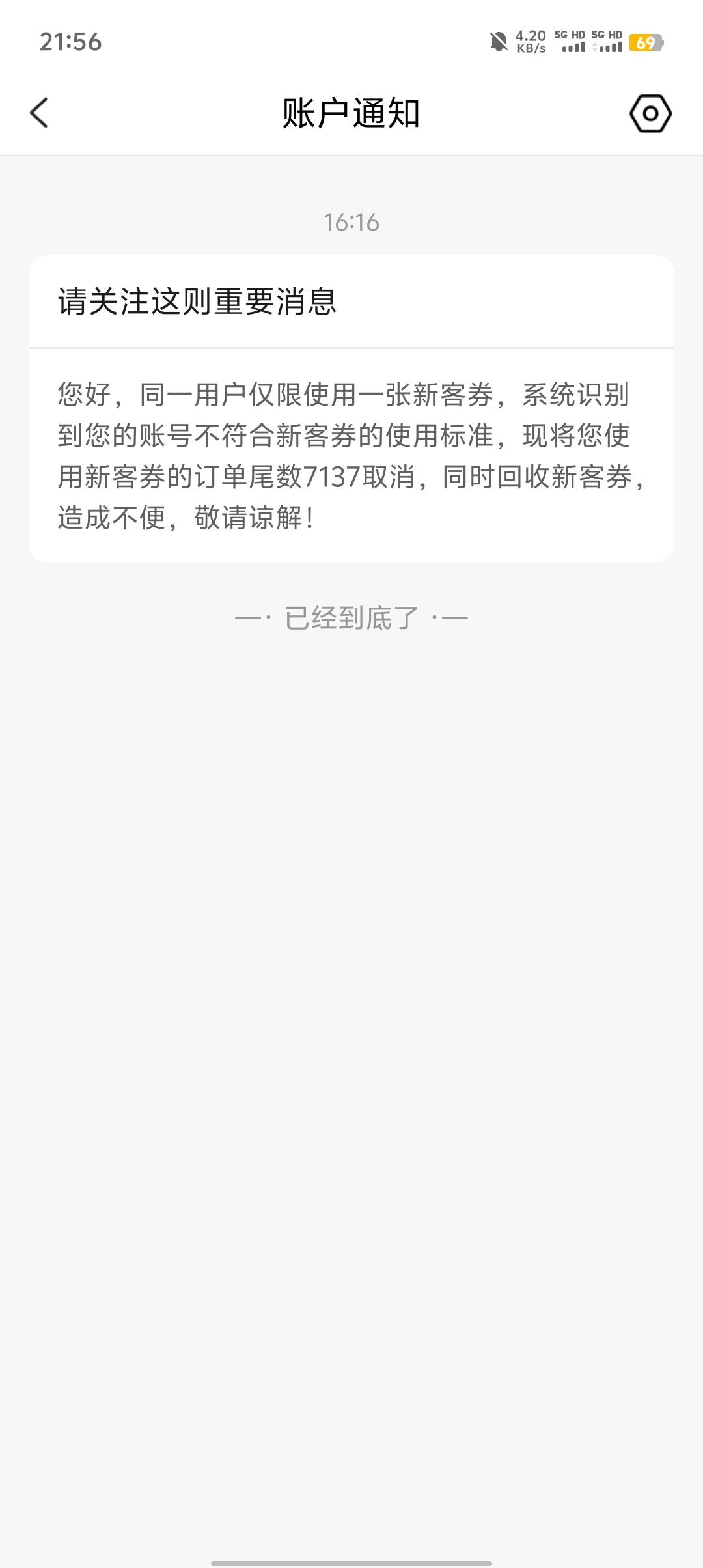Open the notification settings hexagon icon

(x=650, y=114)
